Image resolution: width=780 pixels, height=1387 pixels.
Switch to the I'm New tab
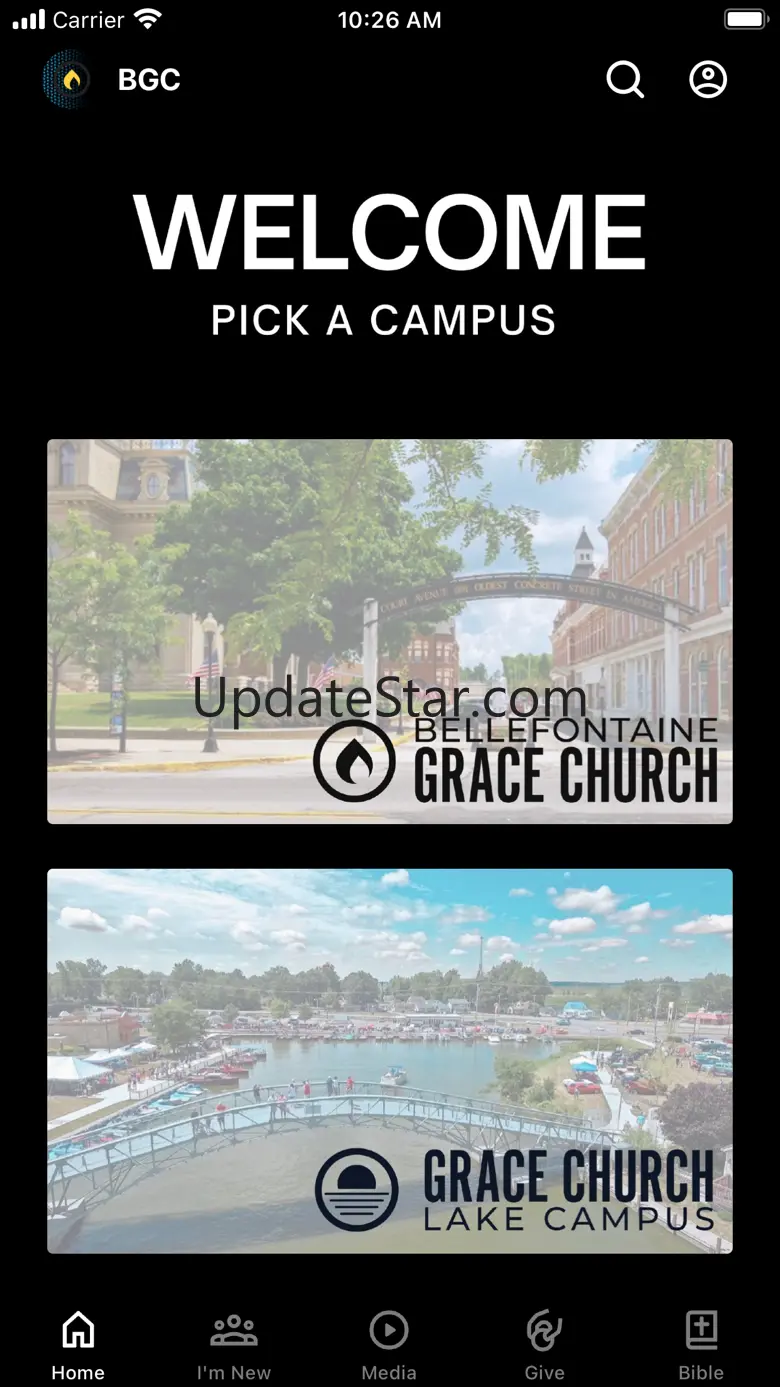pyautogui.click(x=234, y=1346)
